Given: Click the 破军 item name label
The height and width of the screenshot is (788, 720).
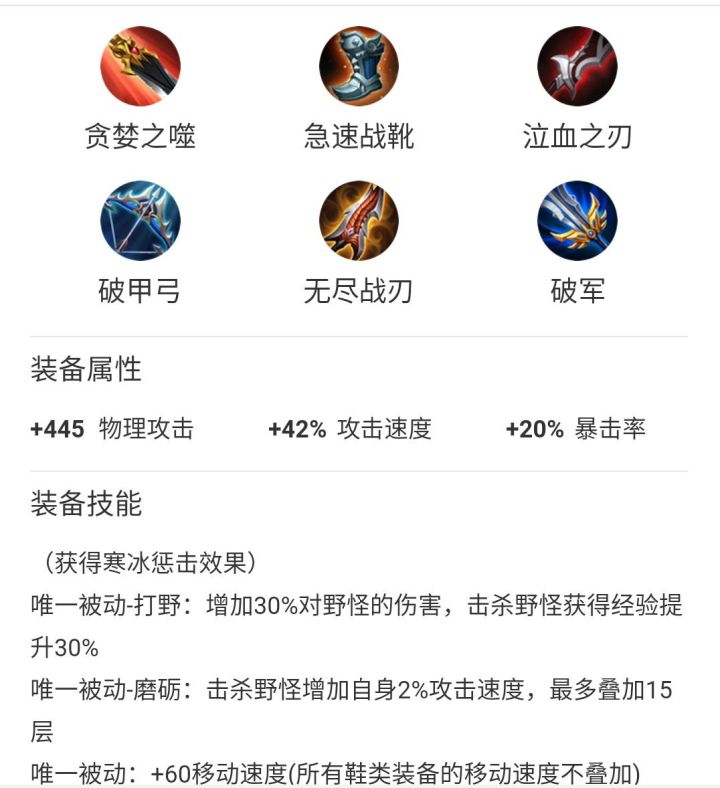Looking at the screenshot, I should point(575,290).
